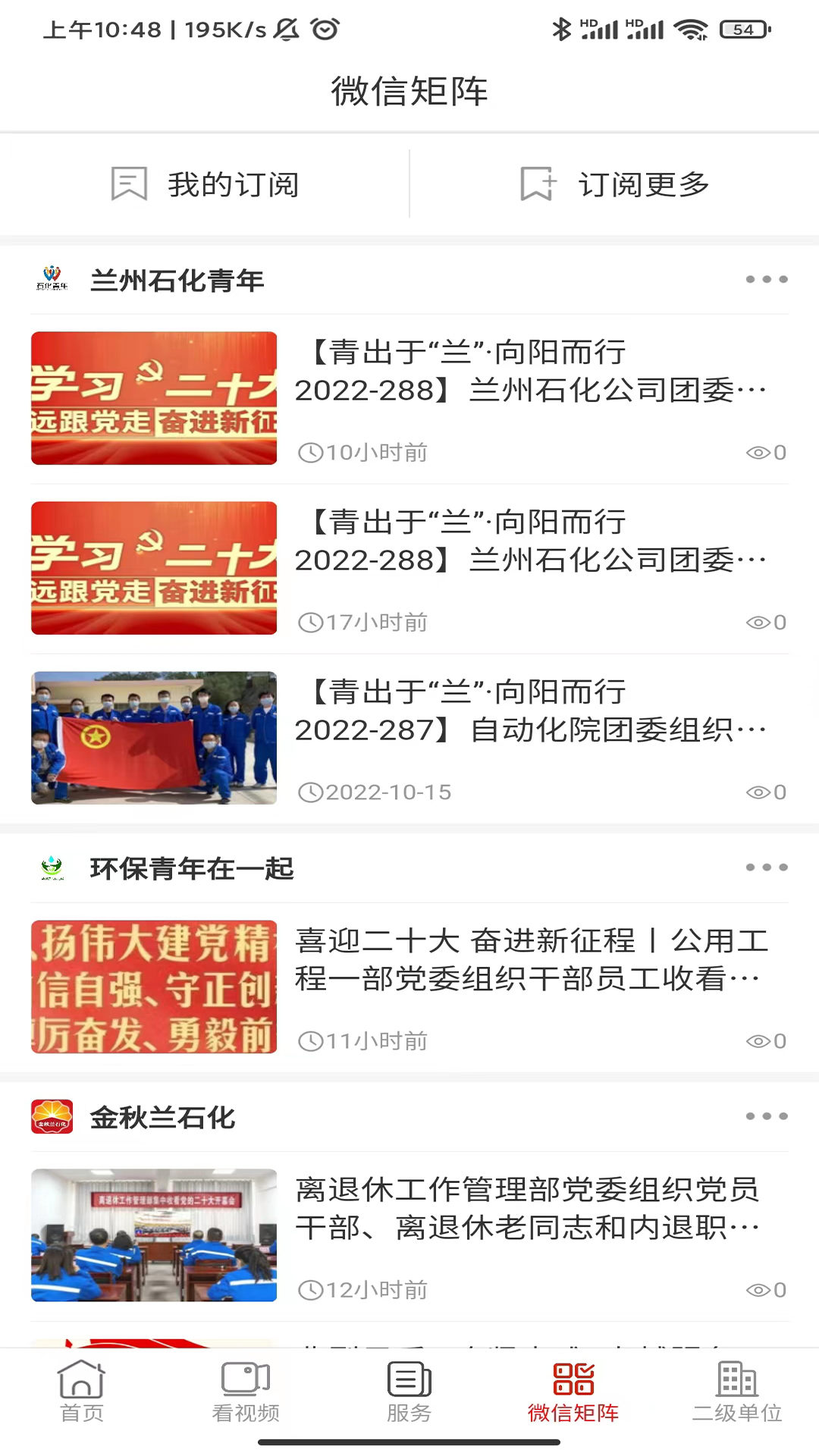The height and width of the screenshot is (1456, 819).
Task: Open the 兰州石化青年 account header
Action: click(x=177, y=281)
